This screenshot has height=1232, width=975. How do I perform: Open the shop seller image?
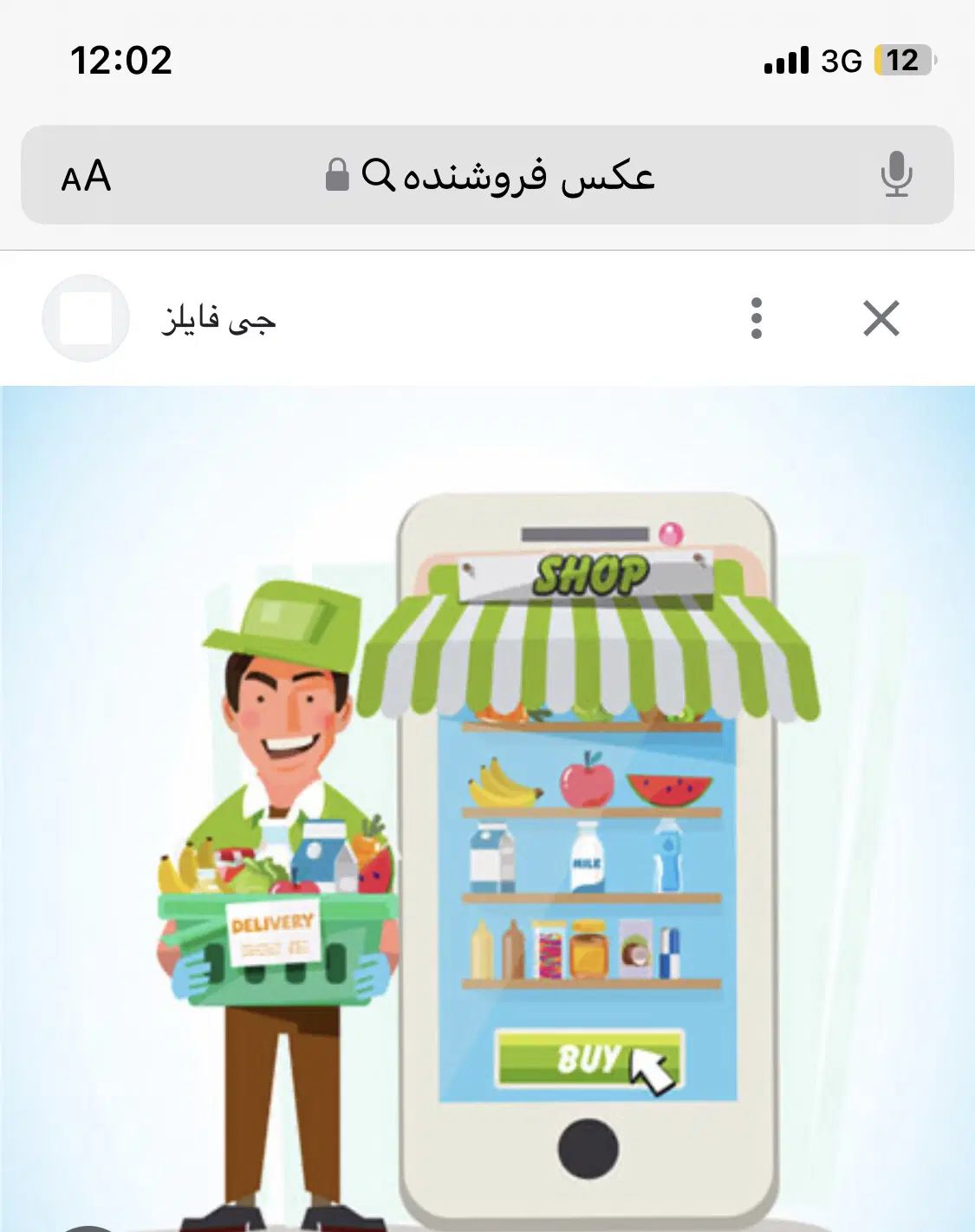[487, 806]
